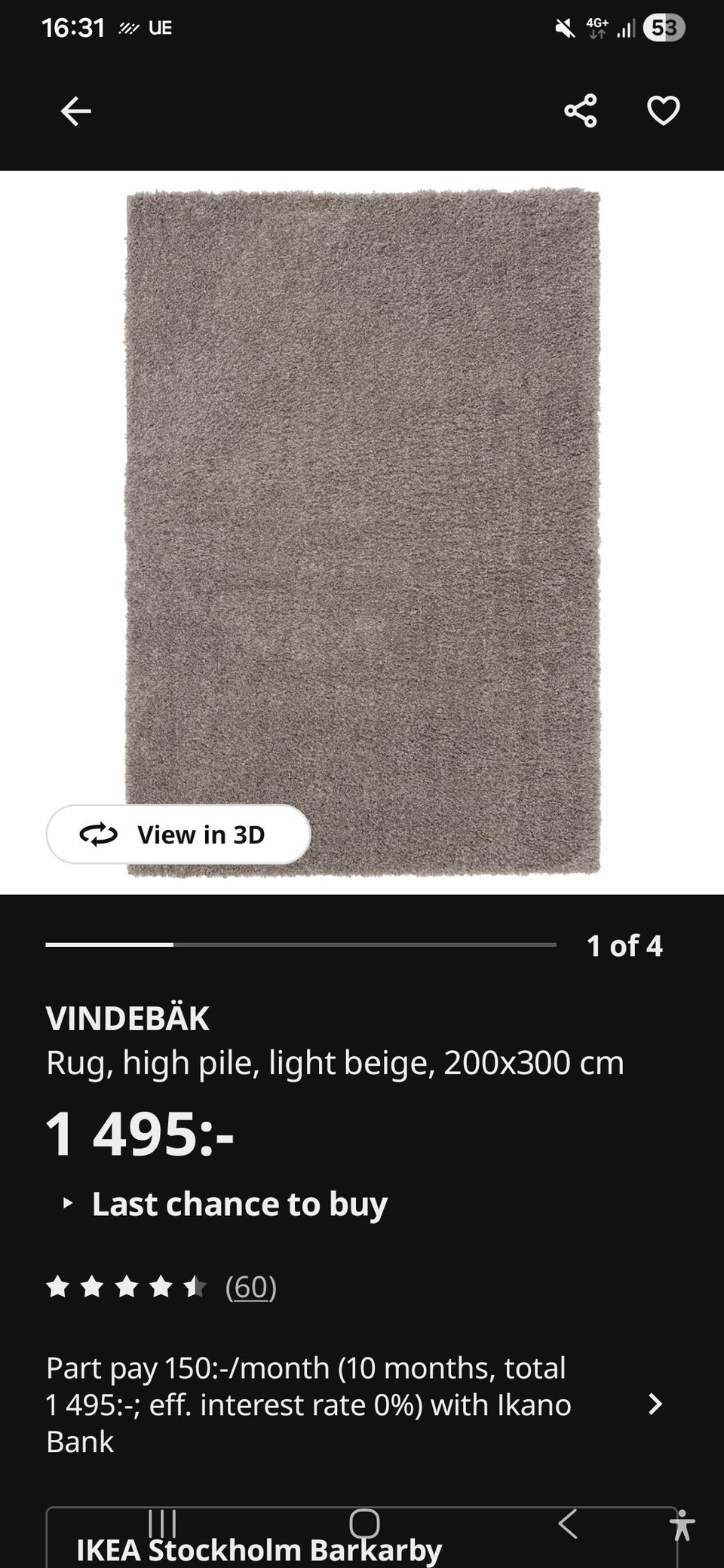Toggle the battery percentage indicator

pyautogui.click(x=663, y=27)
